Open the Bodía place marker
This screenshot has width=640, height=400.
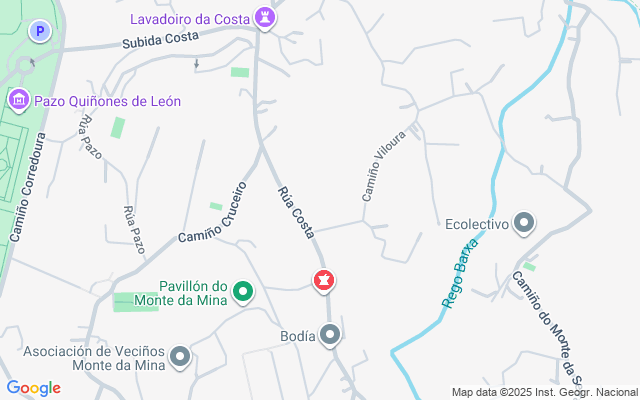click(x=330, y=336)
